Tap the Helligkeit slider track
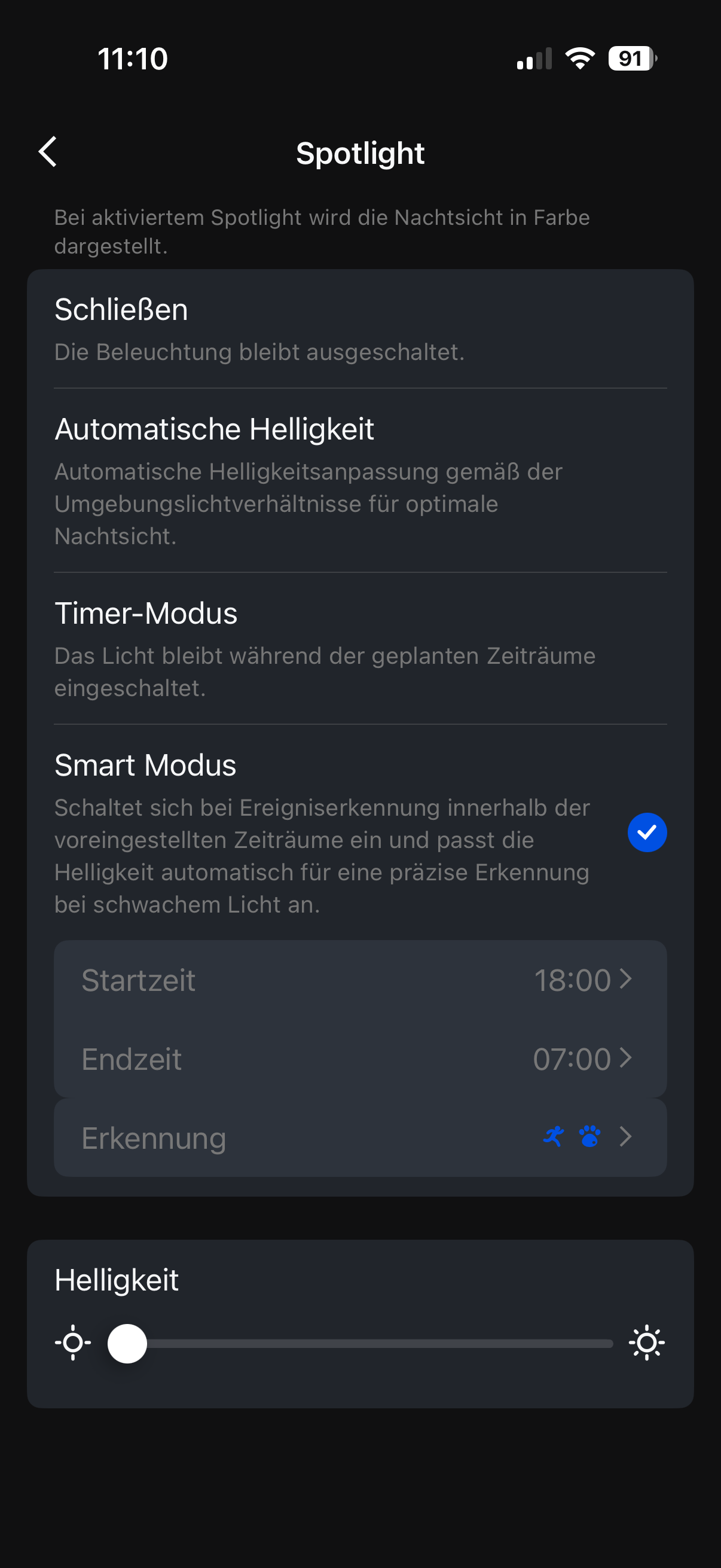 (377, 1343)
